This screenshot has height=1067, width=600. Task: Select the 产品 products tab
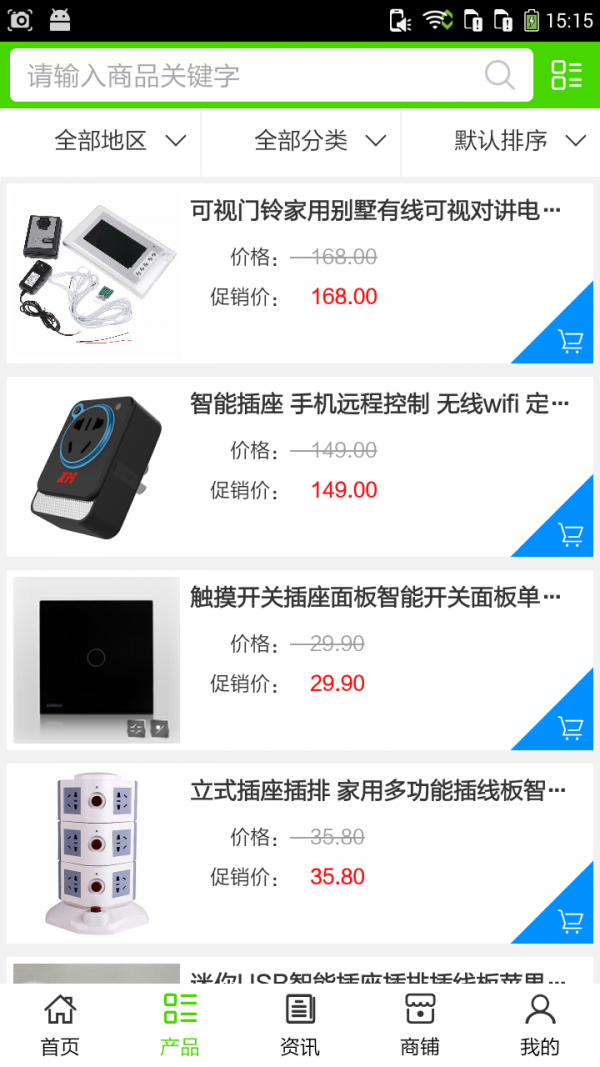[x=180, y=1025]
